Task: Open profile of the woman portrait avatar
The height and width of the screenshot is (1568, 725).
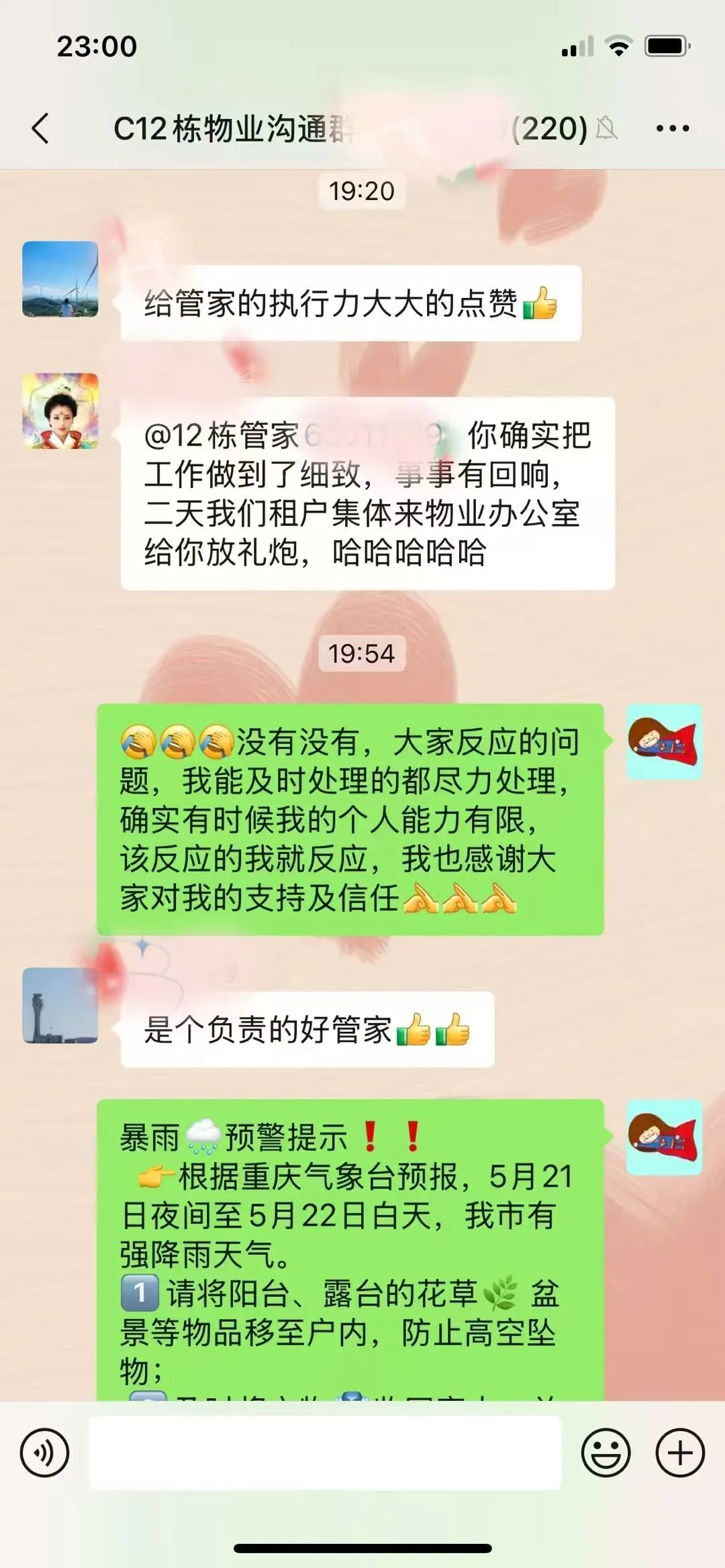Action: click(x=60, y=411)
